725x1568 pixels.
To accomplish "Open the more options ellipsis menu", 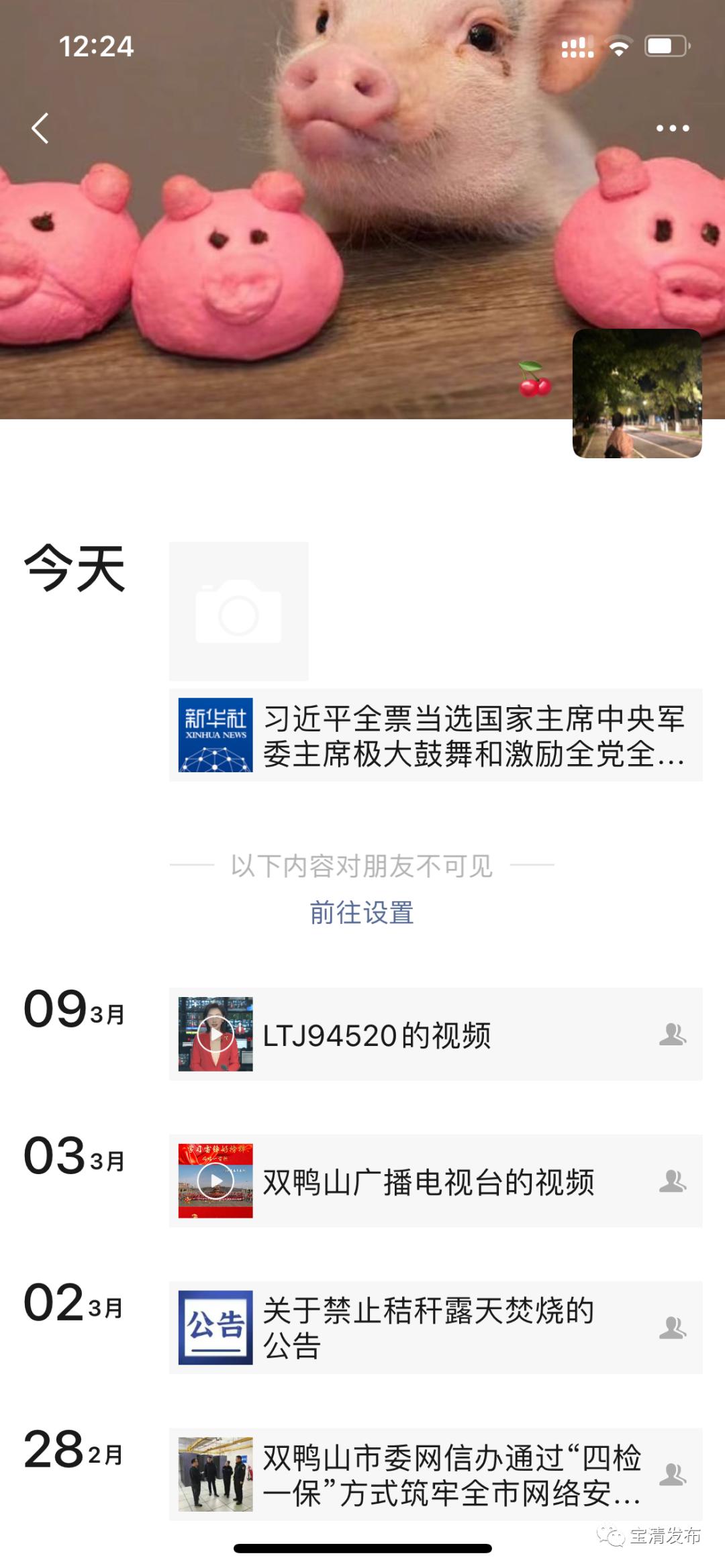I will 671,127.
